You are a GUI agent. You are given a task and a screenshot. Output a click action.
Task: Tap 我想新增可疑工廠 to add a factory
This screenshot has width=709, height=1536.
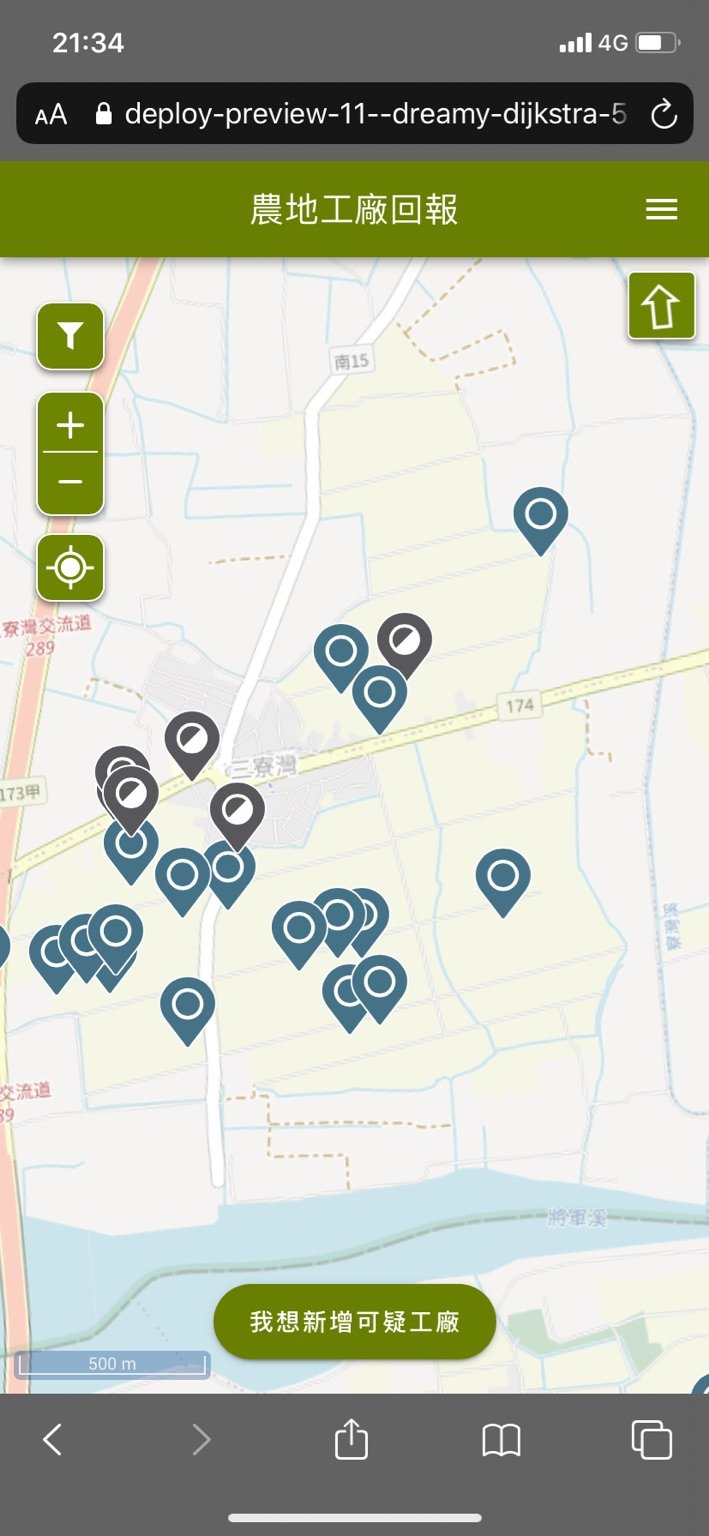tap(355, 1321)
